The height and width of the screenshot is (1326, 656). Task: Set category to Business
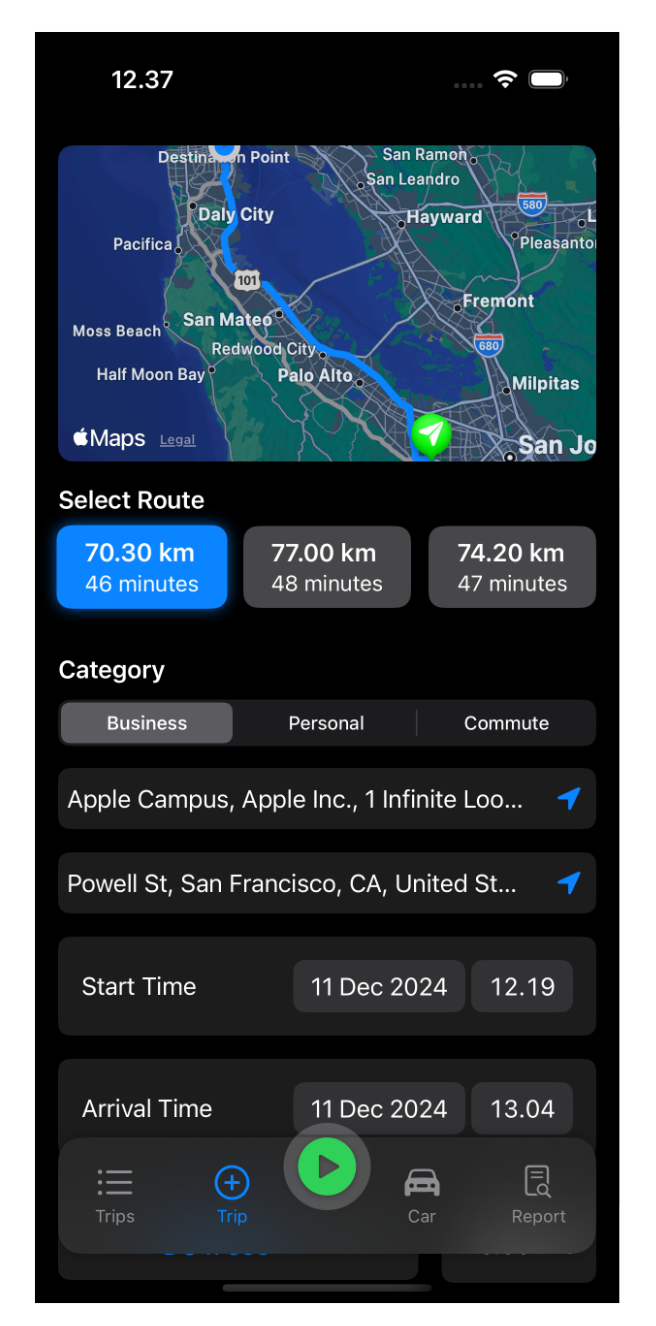click(147, 723)
